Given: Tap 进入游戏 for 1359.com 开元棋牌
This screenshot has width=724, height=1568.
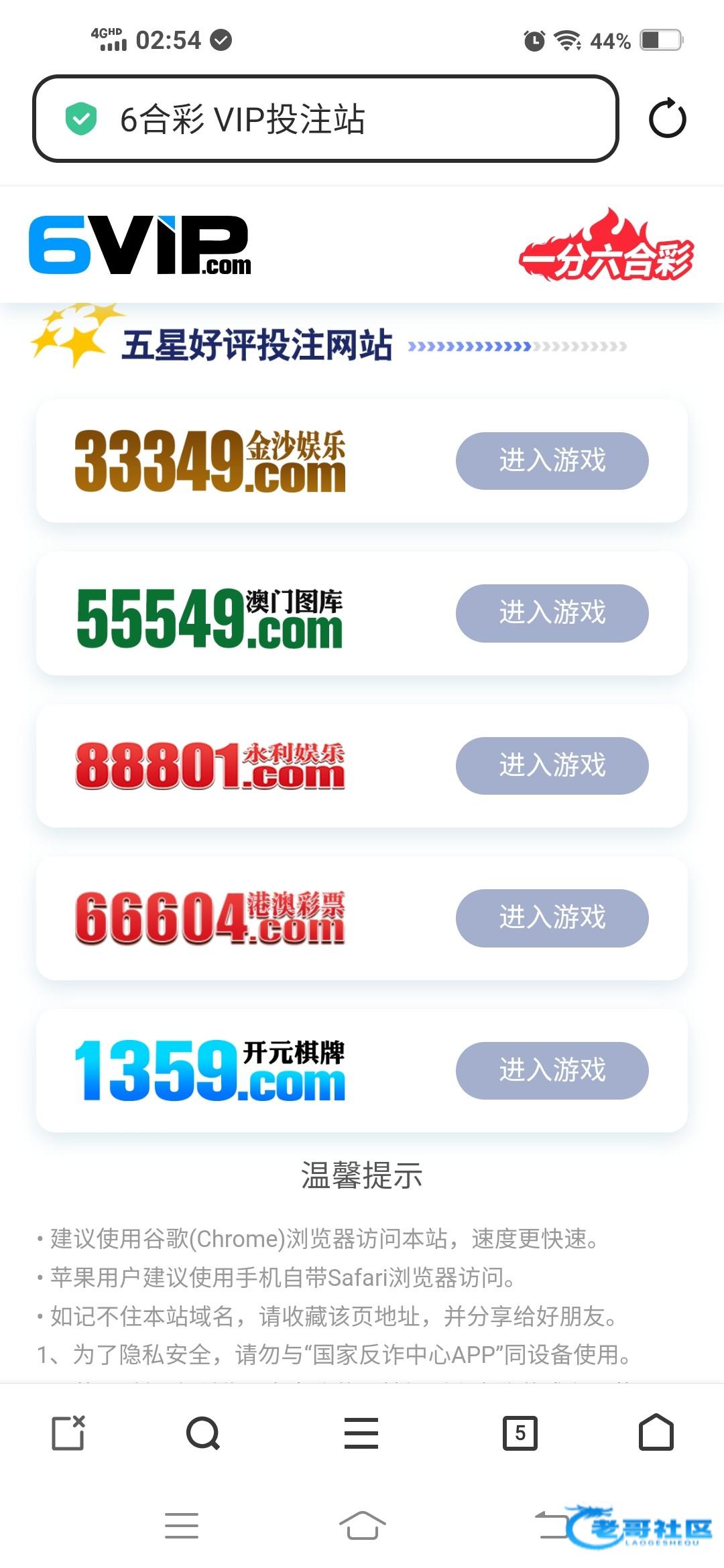Looking at the screenshot, I should tap(552, 1070).
